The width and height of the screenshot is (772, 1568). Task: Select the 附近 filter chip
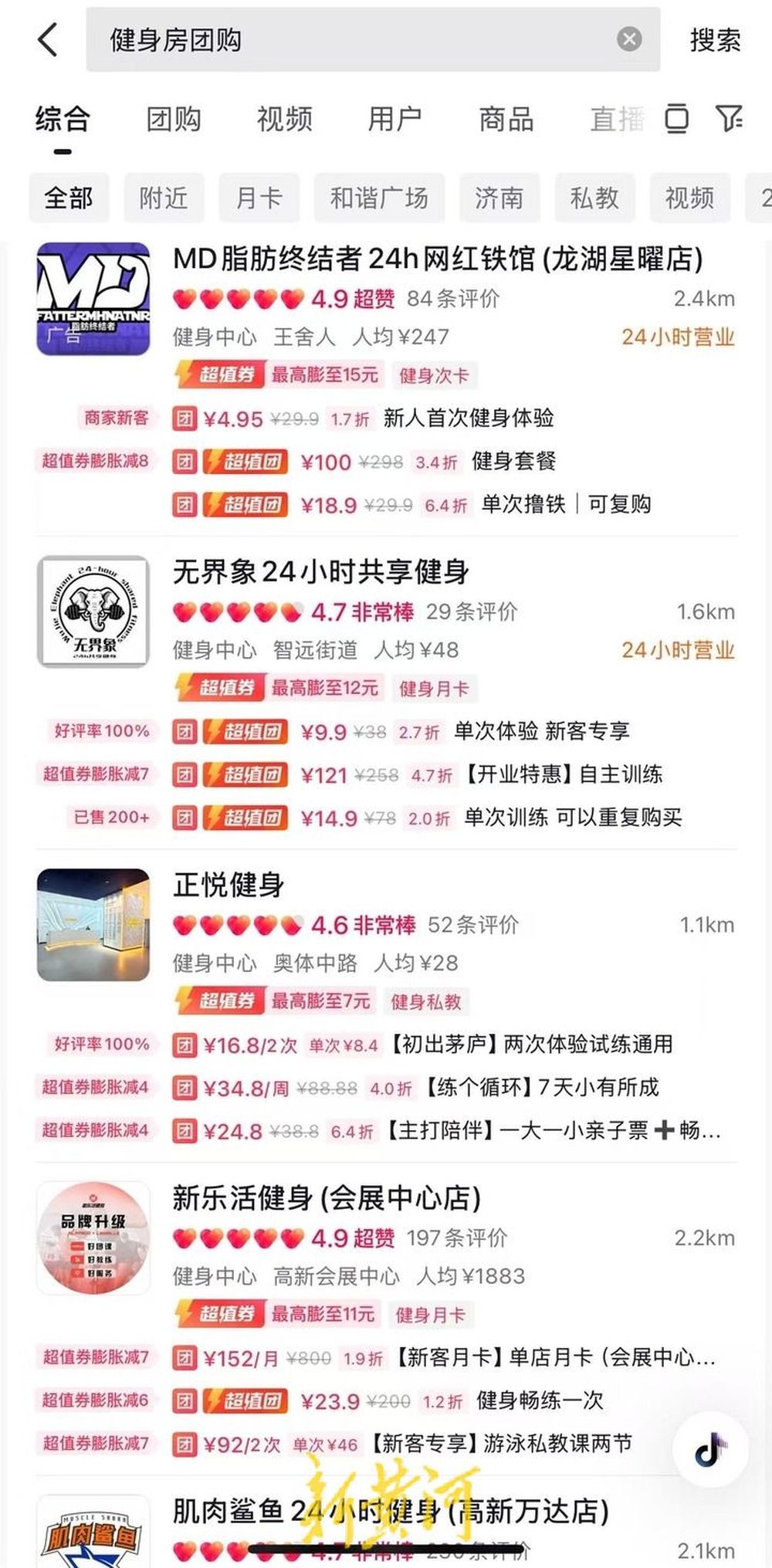[164, 198]
